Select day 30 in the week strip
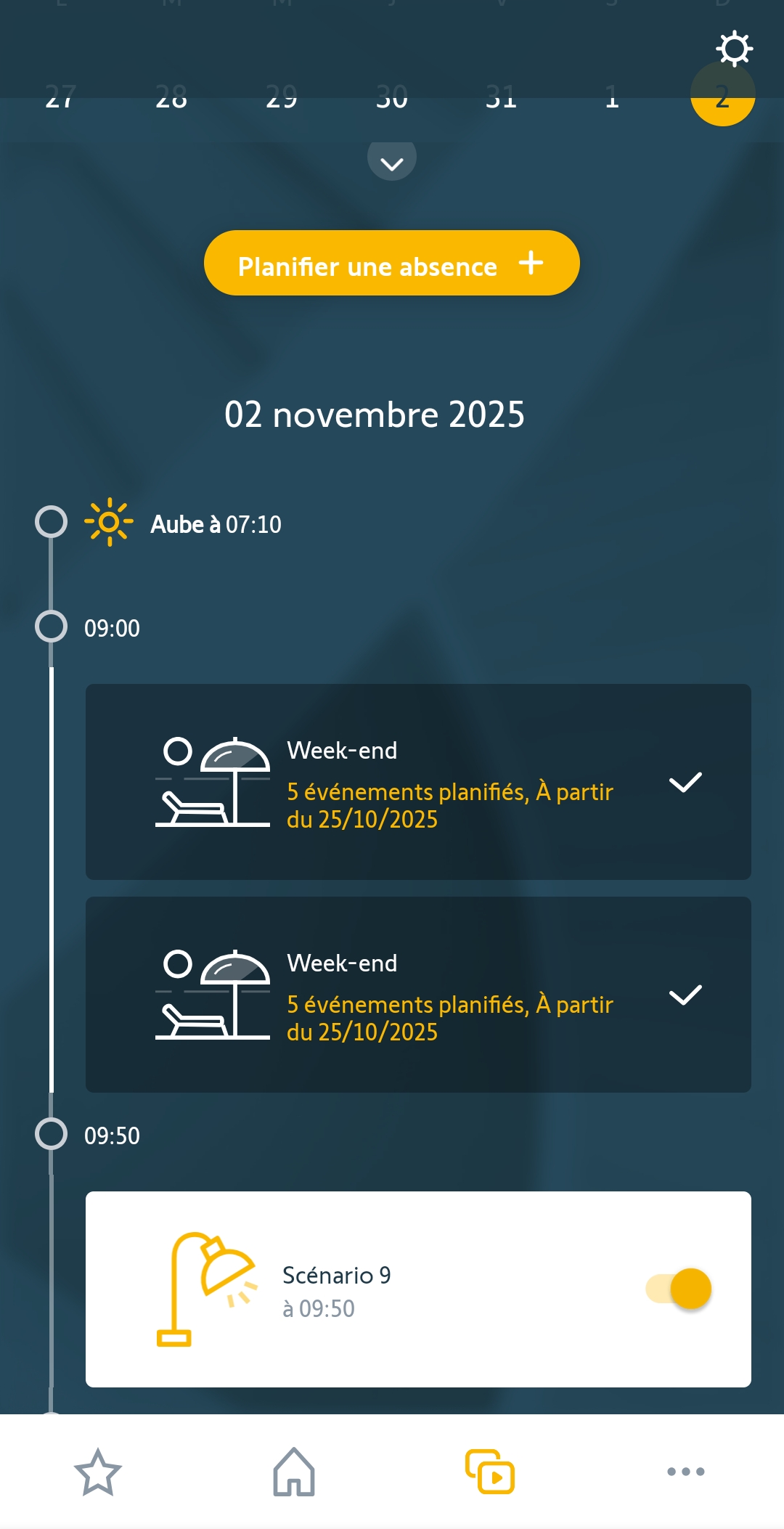 click(392, 97)
